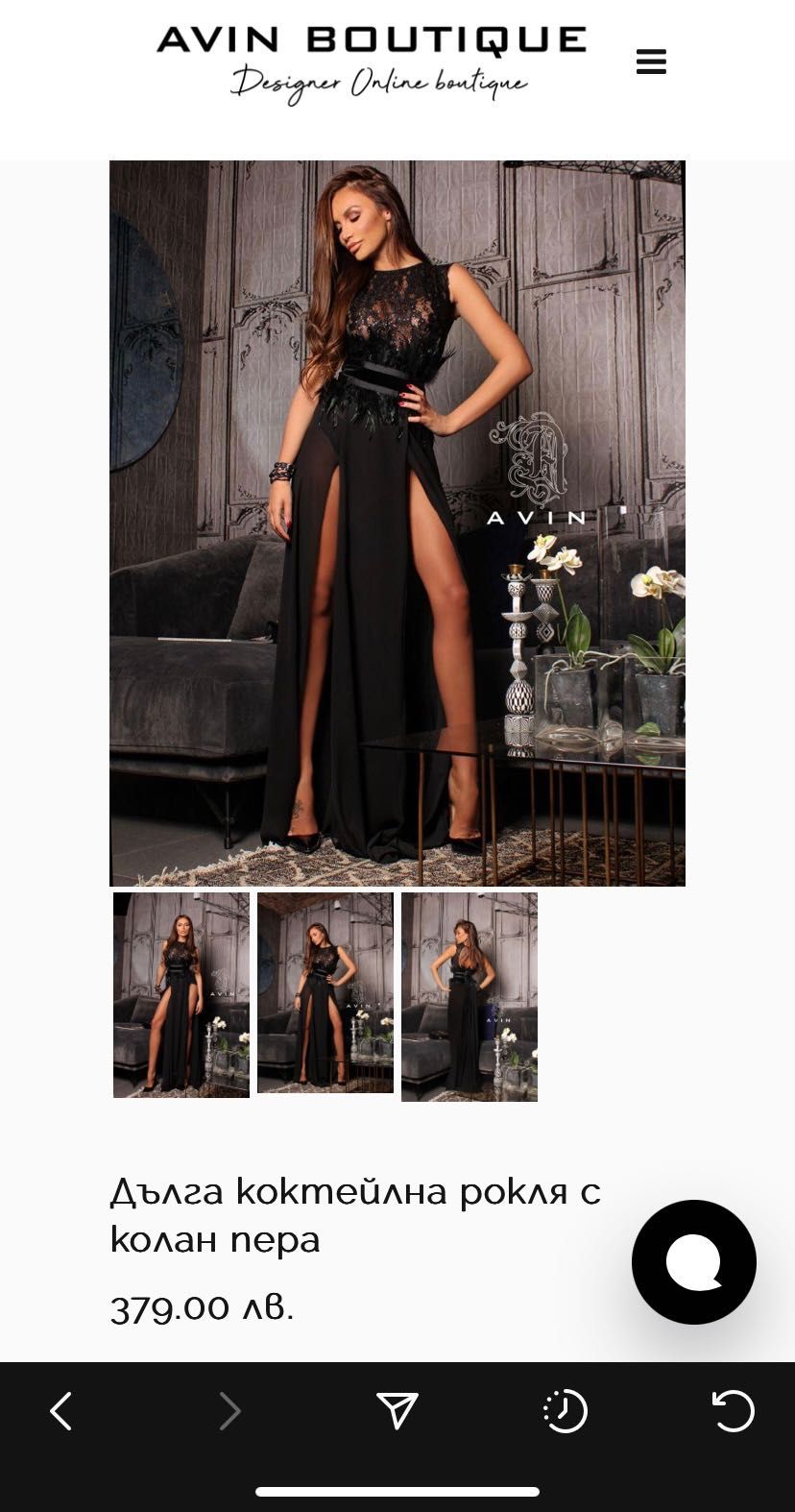Tap the Avin Boutique logo
The image size is (795, 1512).
pos(372,63)
